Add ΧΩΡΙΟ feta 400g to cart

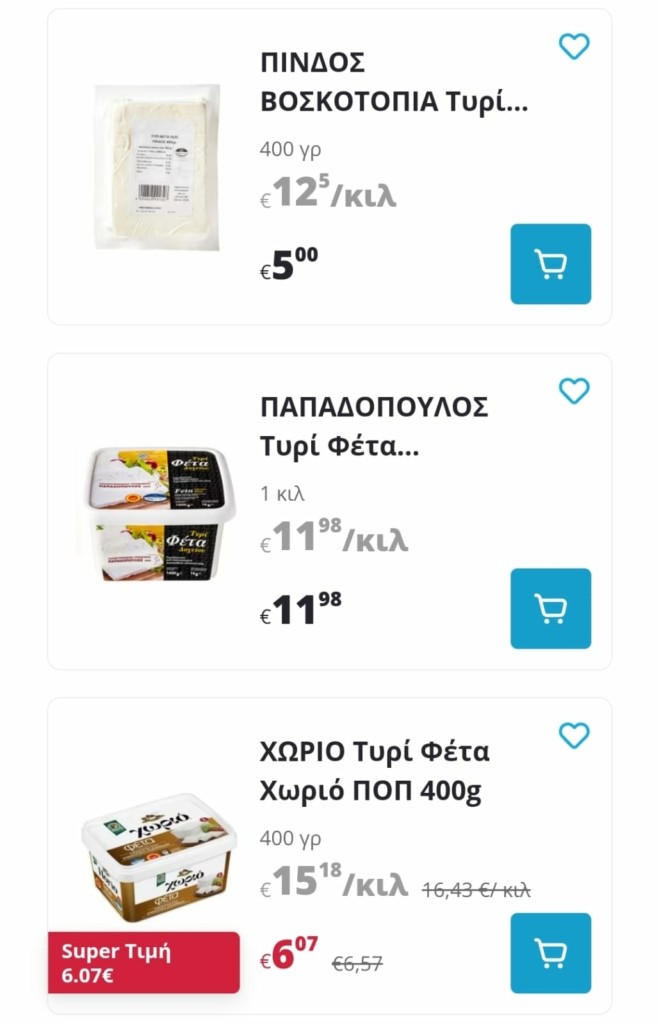tap(550, 952)
